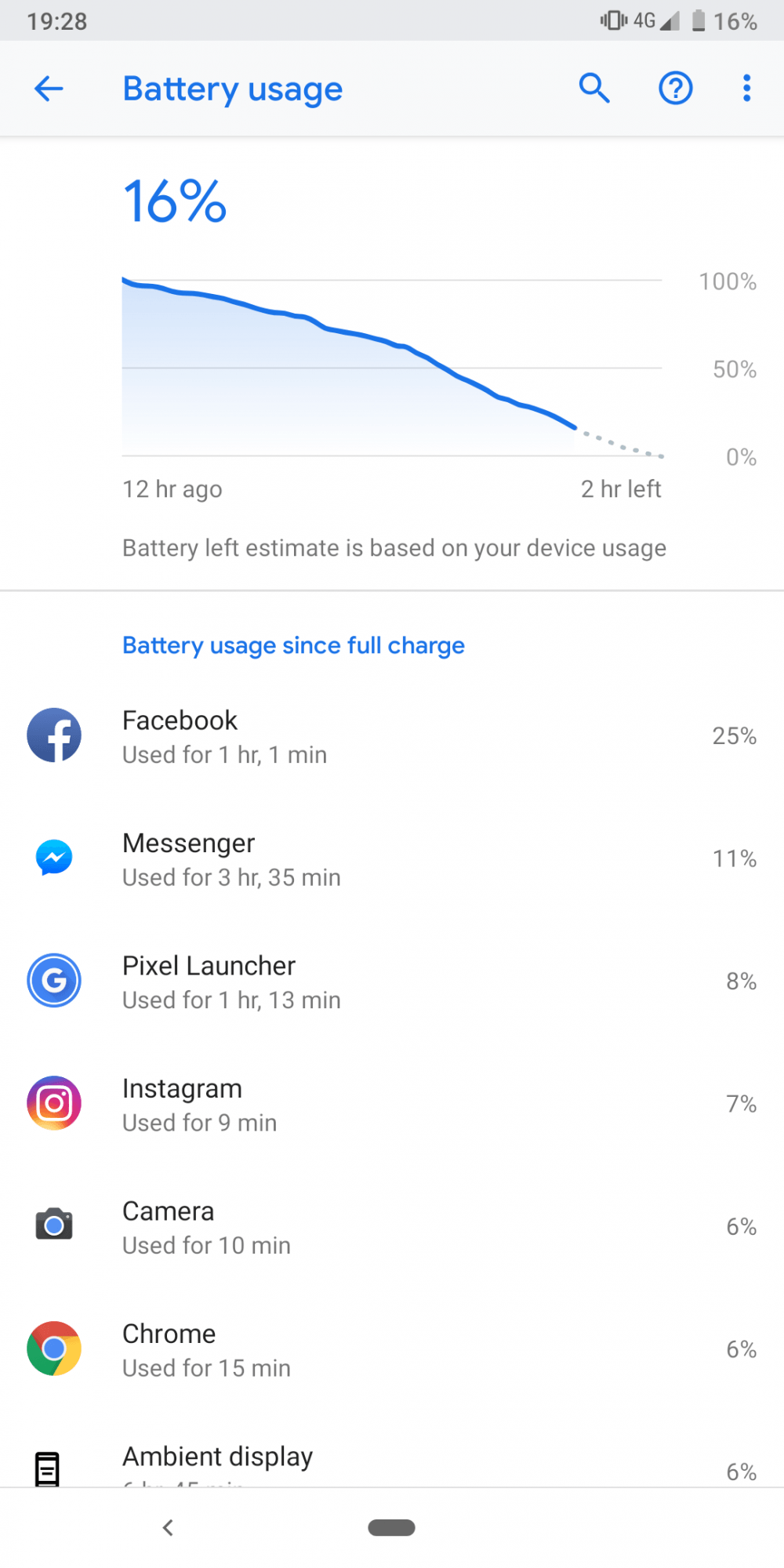Search settings with the magnifier icon
784x1568 pixels.
pyautogui.click(x=594, y=89)
